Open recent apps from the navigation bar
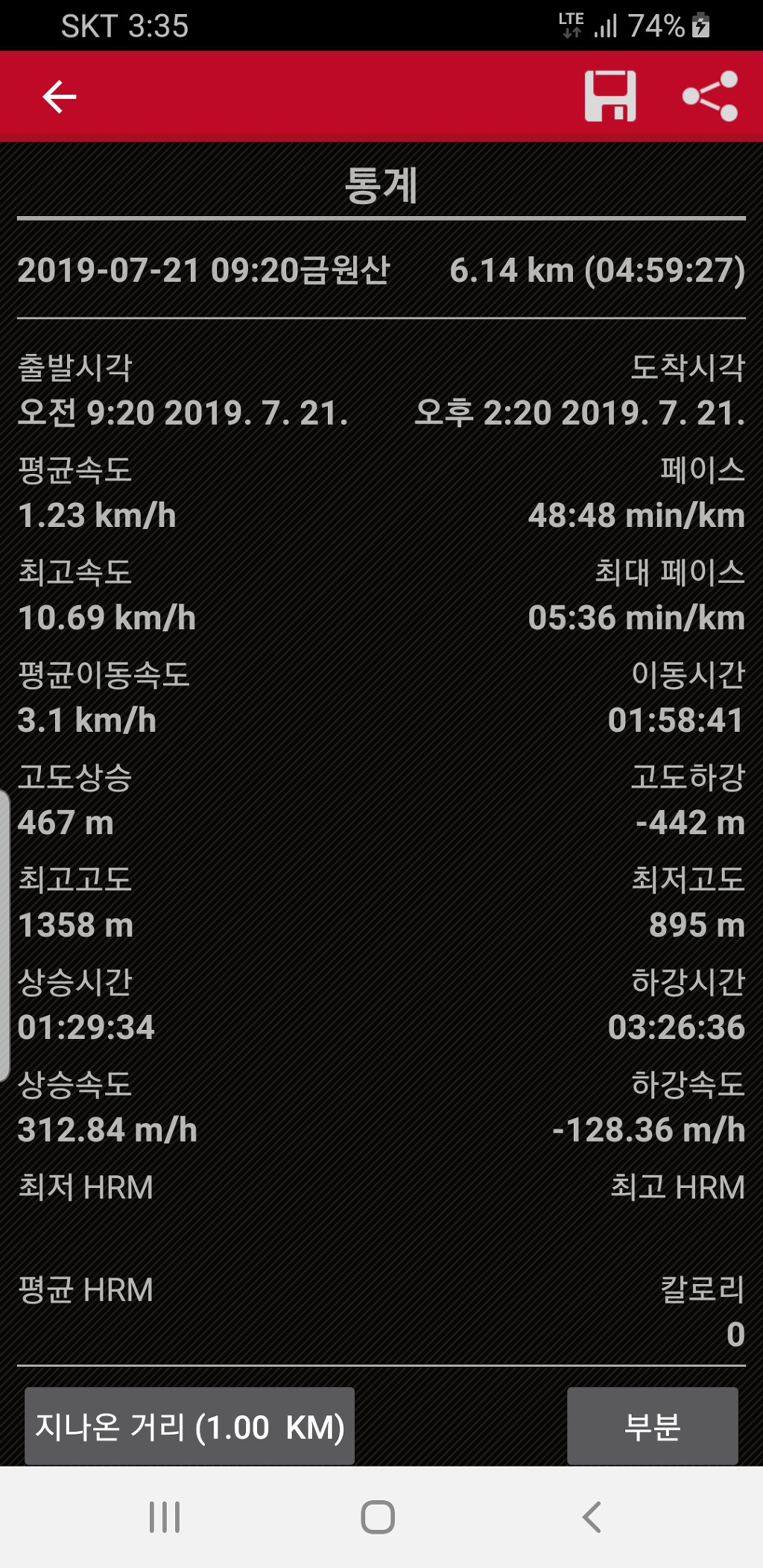 (165, 1517)
